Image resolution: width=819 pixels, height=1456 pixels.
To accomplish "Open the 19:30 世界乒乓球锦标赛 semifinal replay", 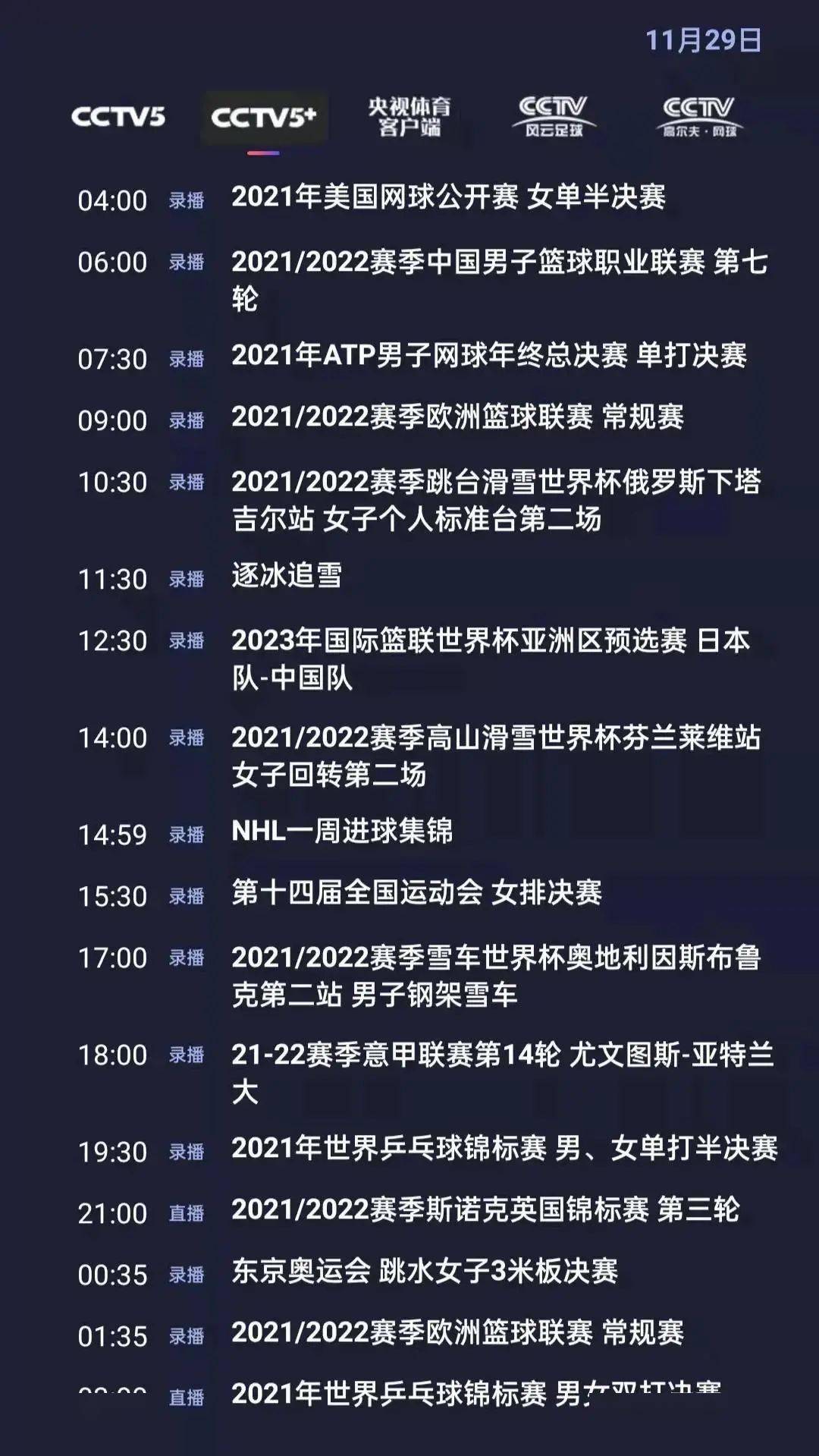I will tap(504, 1149).
